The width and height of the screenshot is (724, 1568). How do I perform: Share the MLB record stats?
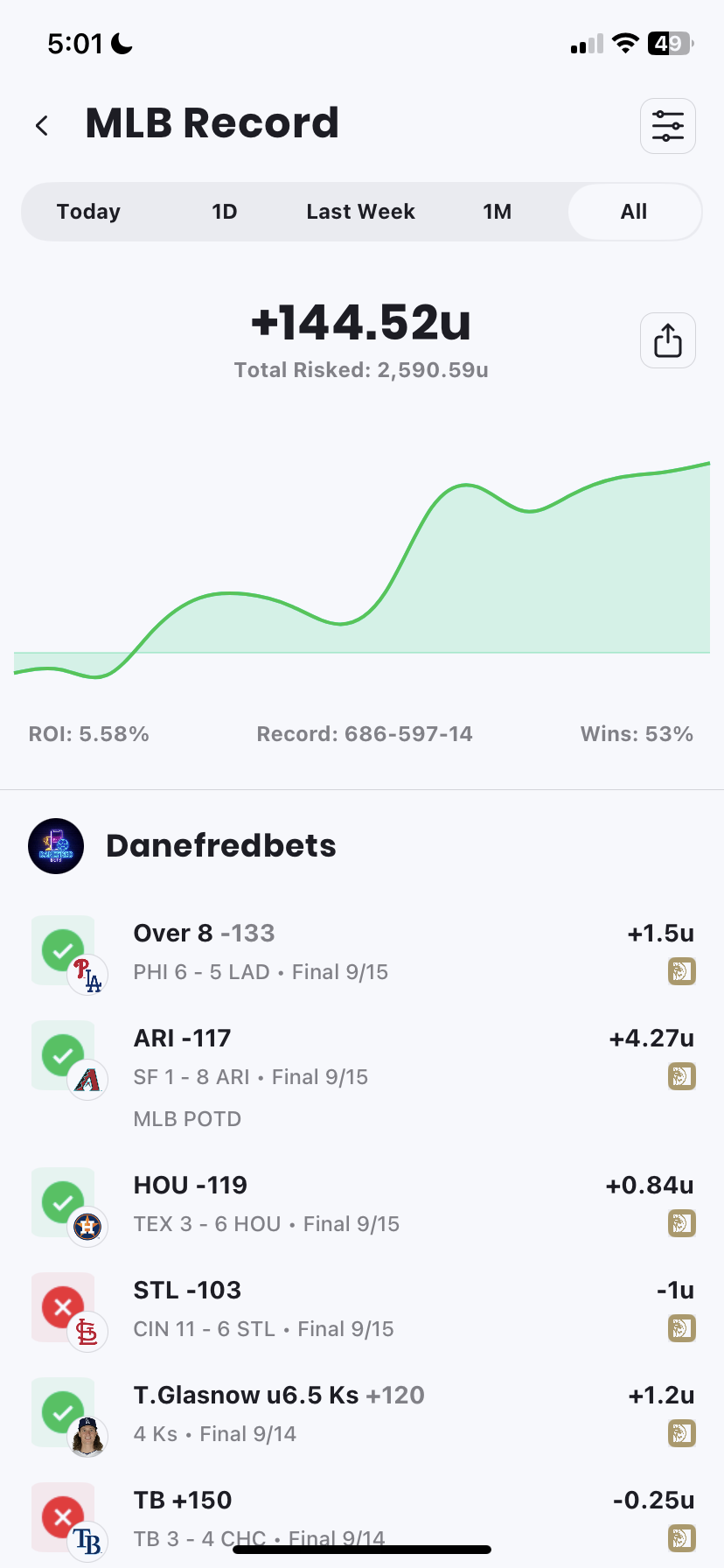point(667,340)
